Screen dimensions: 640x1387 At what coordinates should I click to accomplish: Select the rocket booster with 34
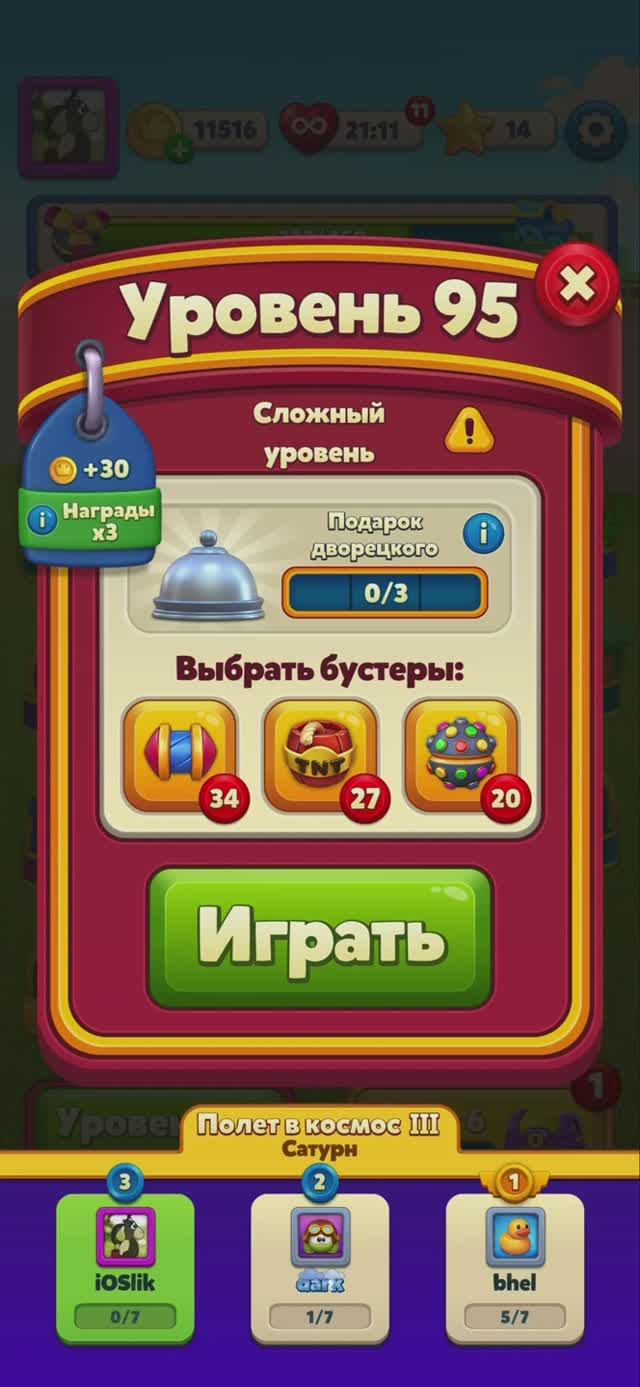[180, 753]
